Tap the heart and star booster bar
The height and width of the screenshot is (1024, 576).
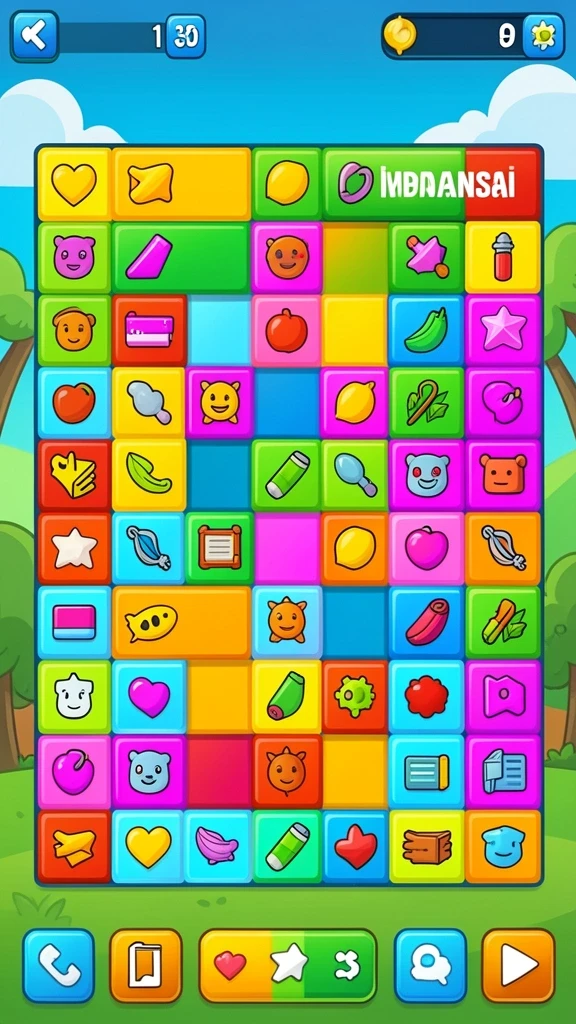click(x=288, y=966)
